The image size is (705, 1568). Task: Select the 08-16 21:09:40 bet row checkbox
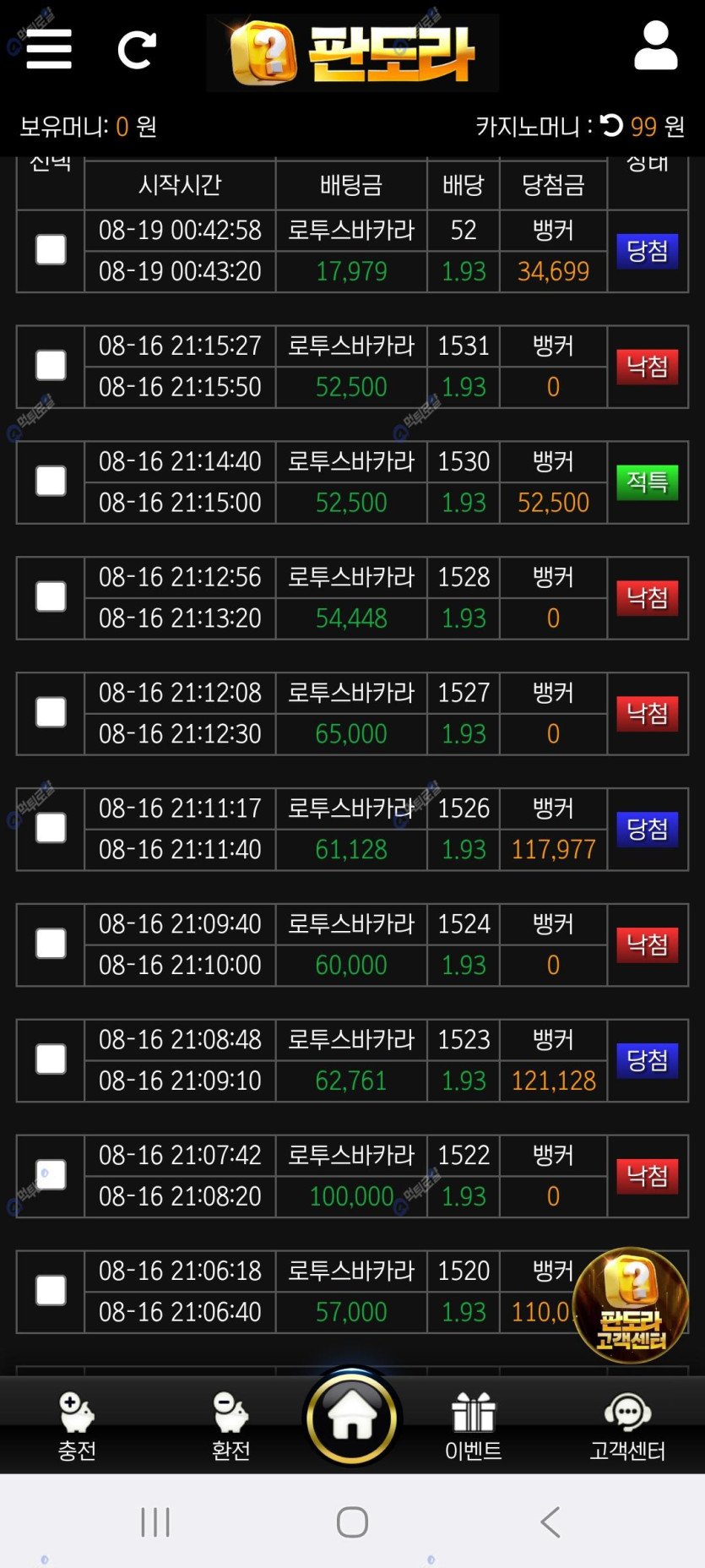click(x=51, y=945)
